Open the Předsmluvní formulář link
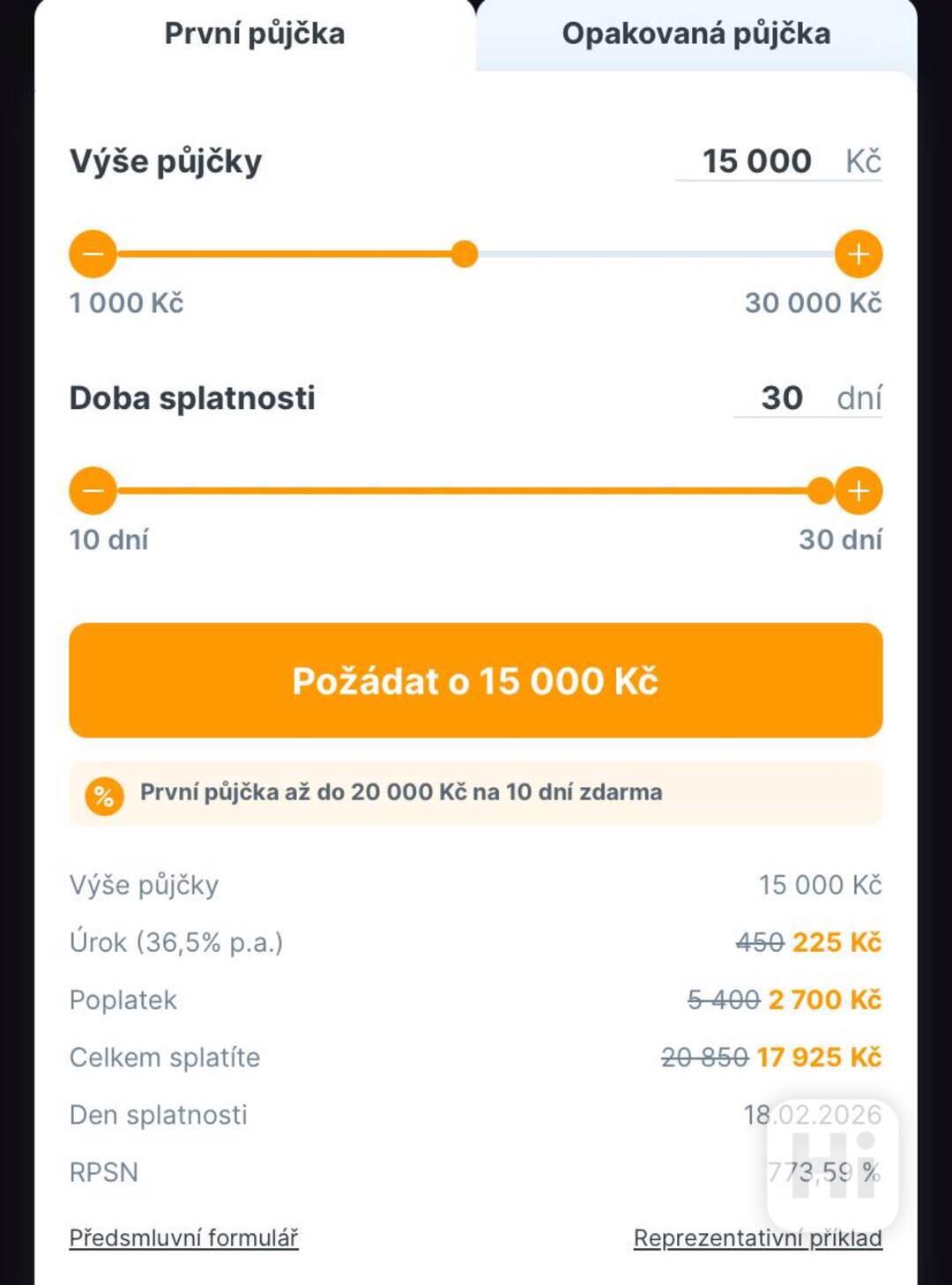This screenshot has height=1285, width=952. (x=183, y=1238)
